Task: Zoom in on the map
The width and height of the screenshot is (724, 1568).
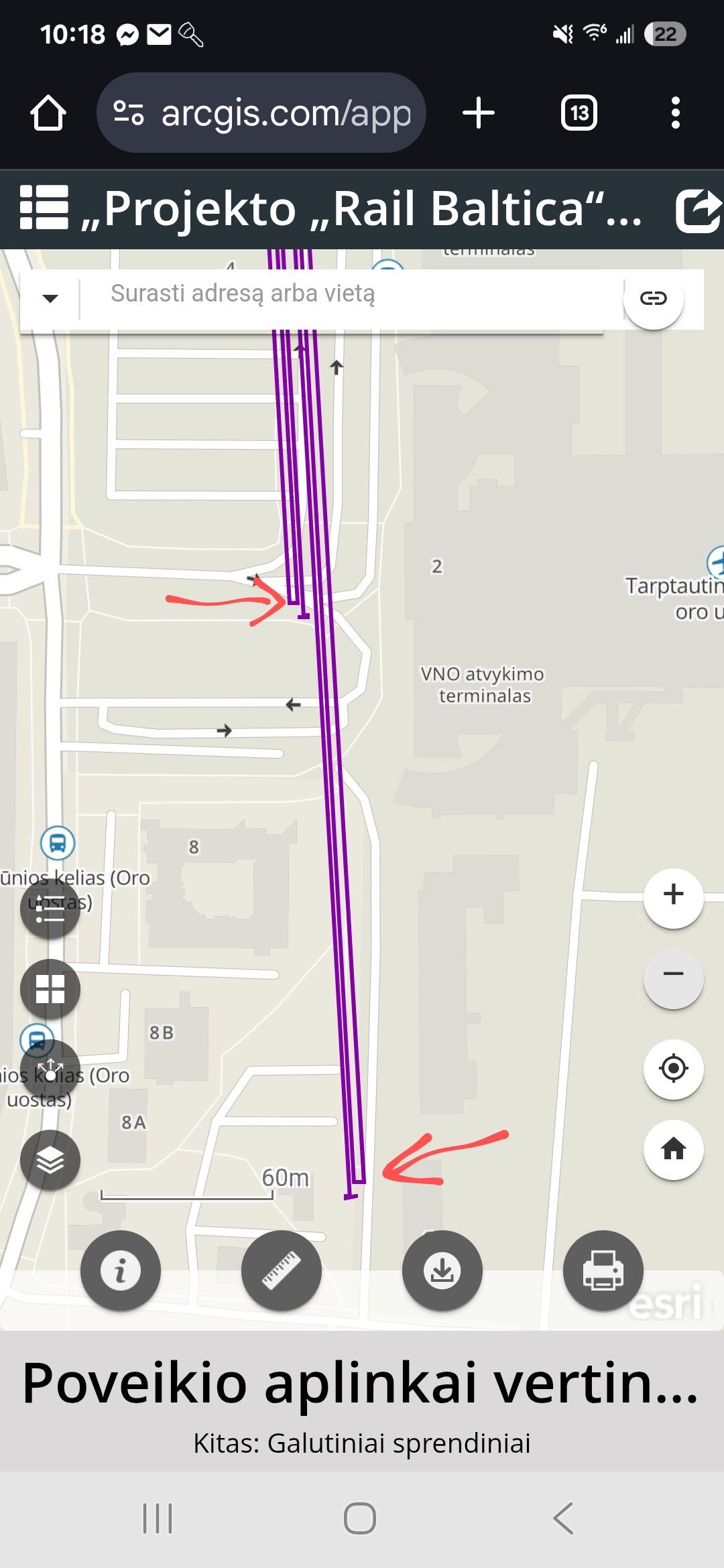Action: pos(673,894)
